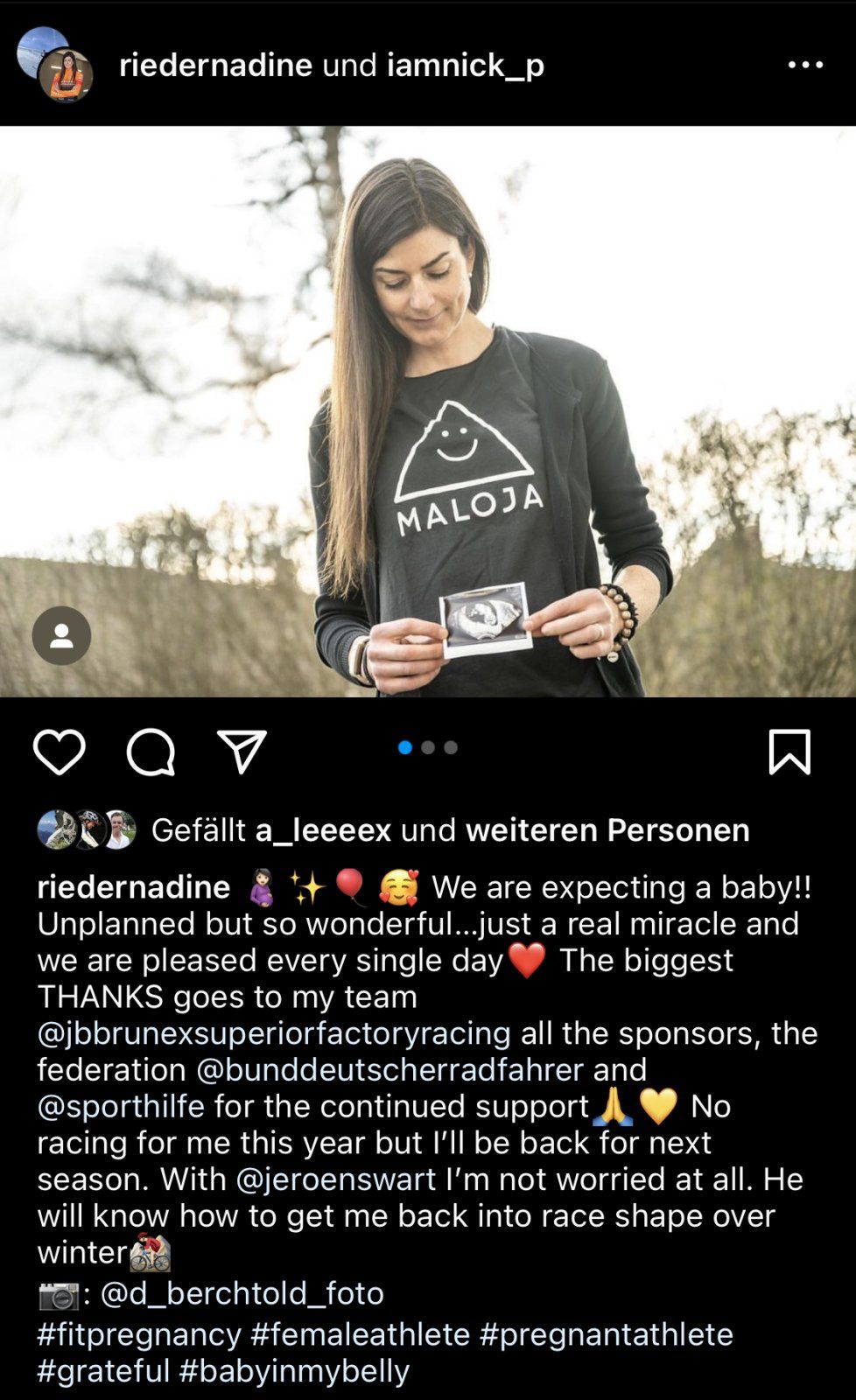Browse the #femaleathlete hashtag
This screenshot has width=856, height=1400.
360,1334
